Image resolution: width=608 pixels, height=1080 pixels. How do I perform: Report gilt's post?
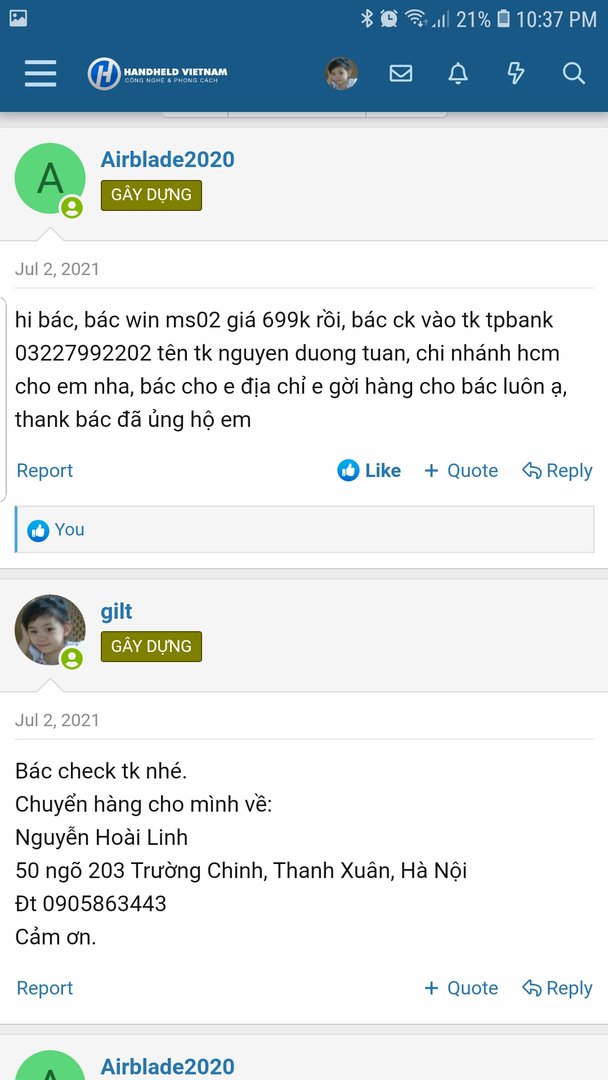point(45,988)
